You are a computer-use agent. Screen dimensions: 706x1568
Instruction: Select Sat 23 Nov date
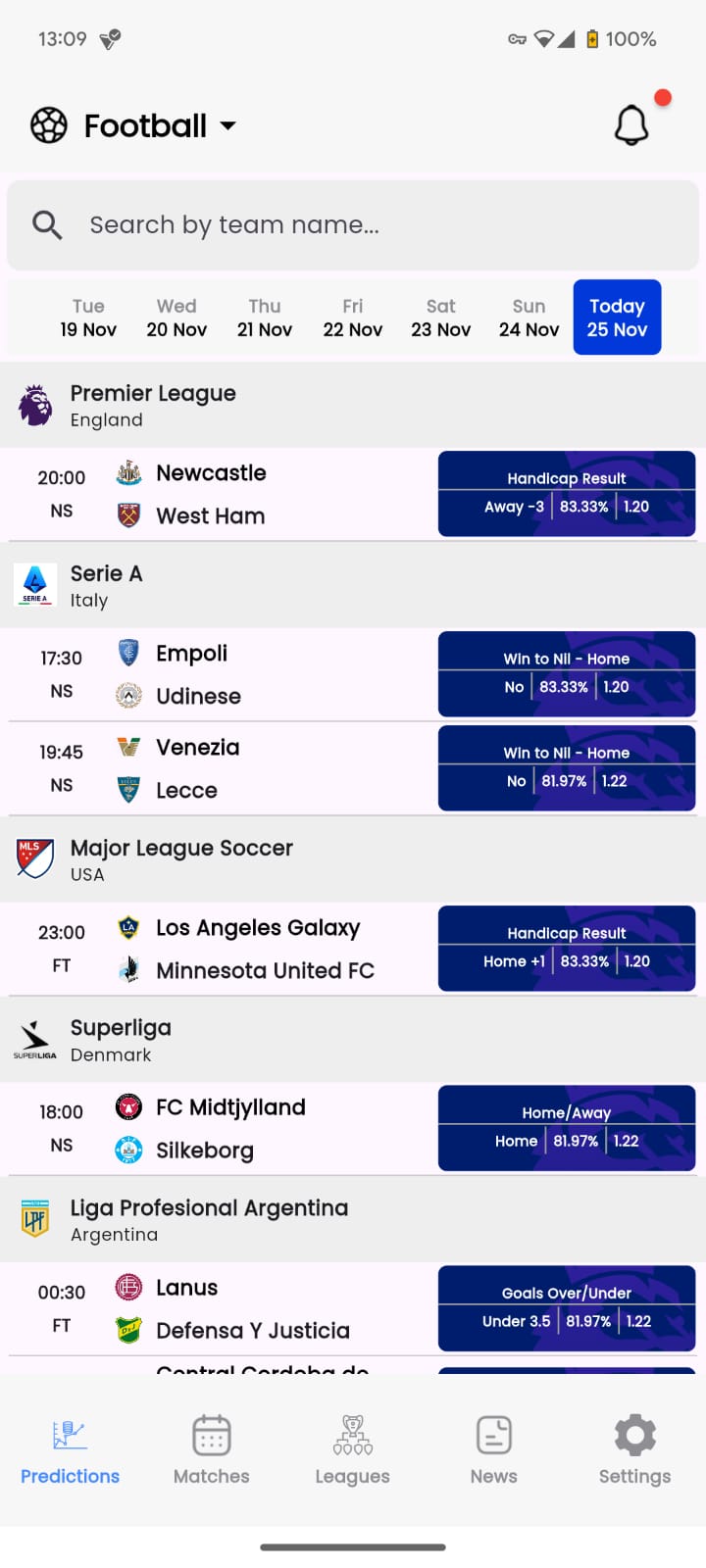pyautogui.click(x=440, y=317)
